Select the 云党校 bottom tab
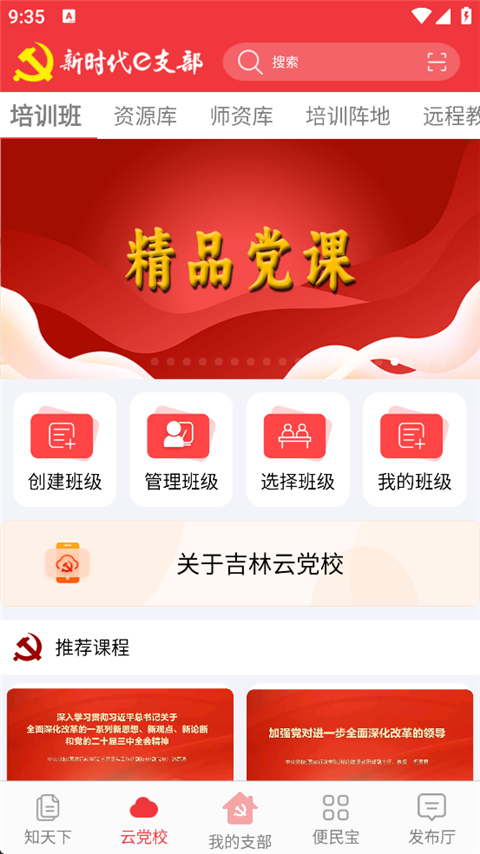The image size is (480, 854). click(x=144, y=818)
